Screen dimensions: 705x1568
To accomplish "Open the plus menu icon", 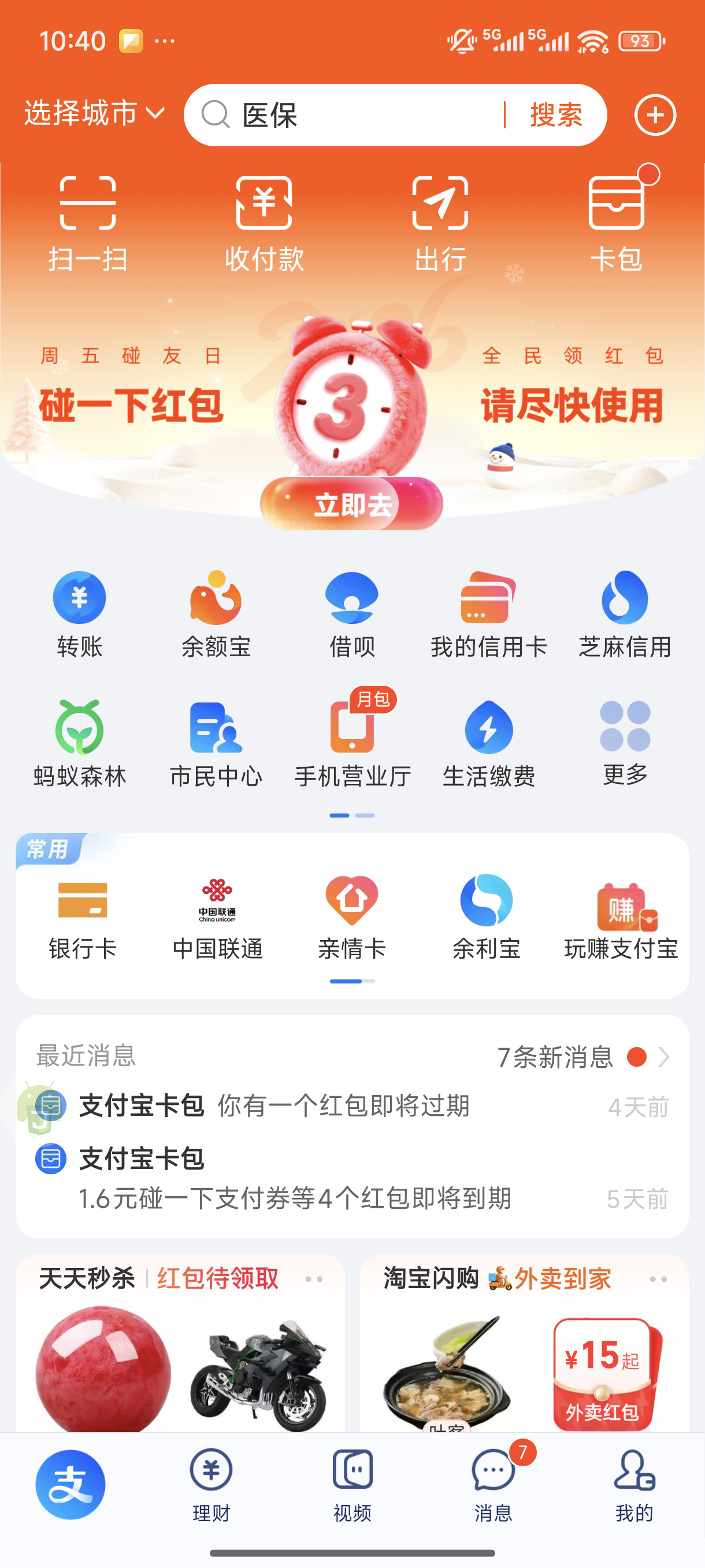I will pyautogui.click(x=655, y=115).
